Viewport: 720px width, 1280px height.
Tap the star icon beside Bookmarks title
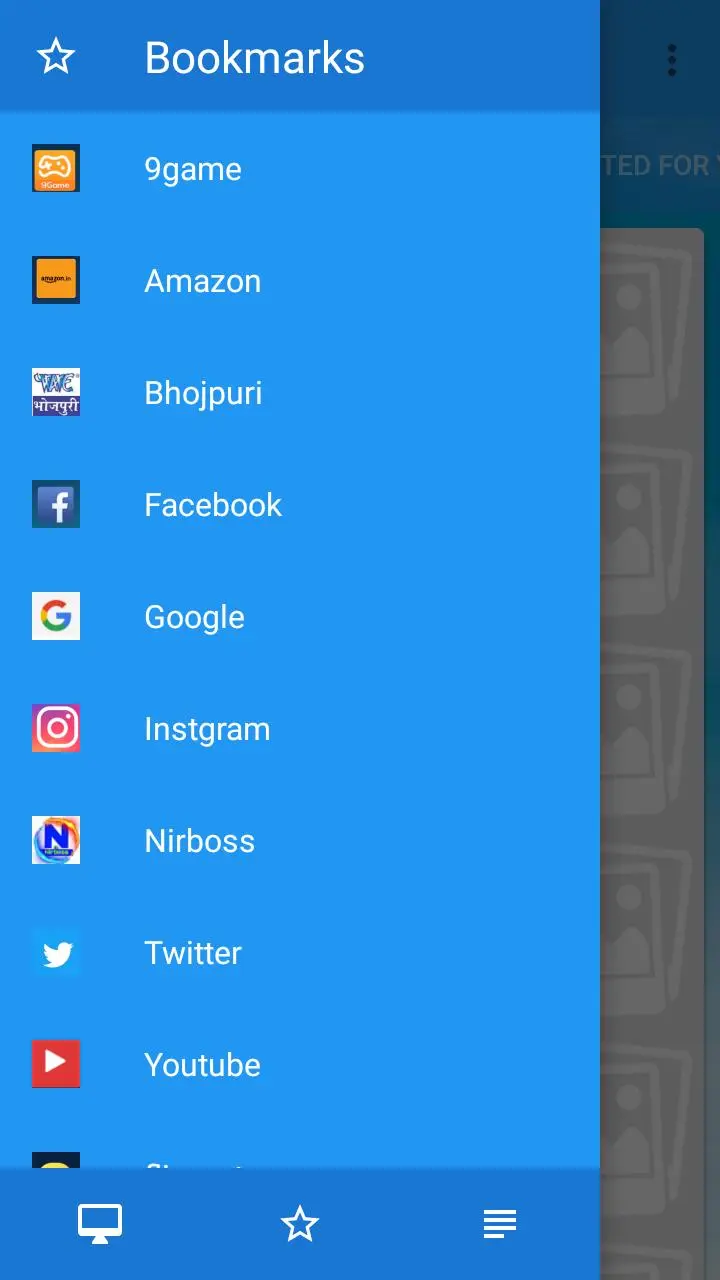pyautogui.click(x=56, y=57)
